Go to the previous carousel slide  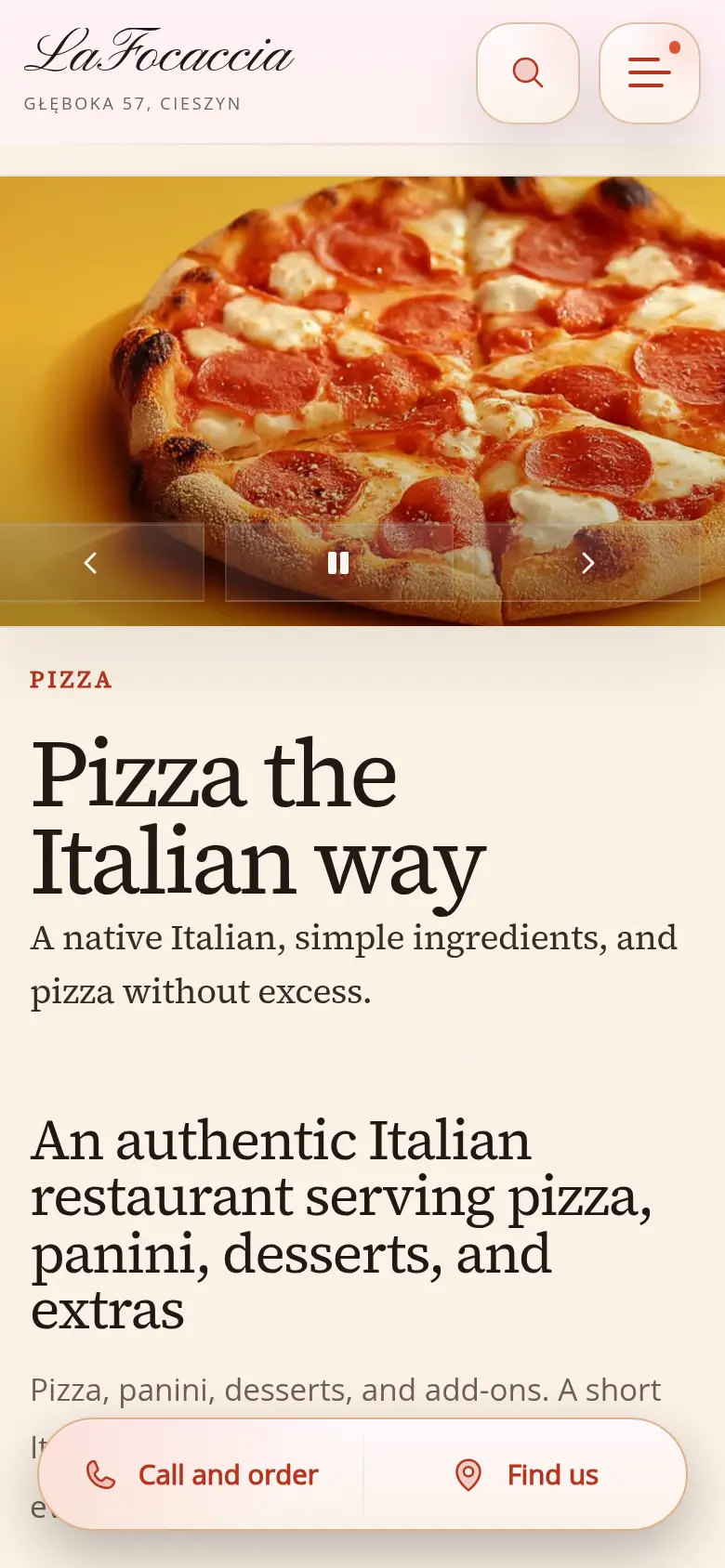[91, 563]
